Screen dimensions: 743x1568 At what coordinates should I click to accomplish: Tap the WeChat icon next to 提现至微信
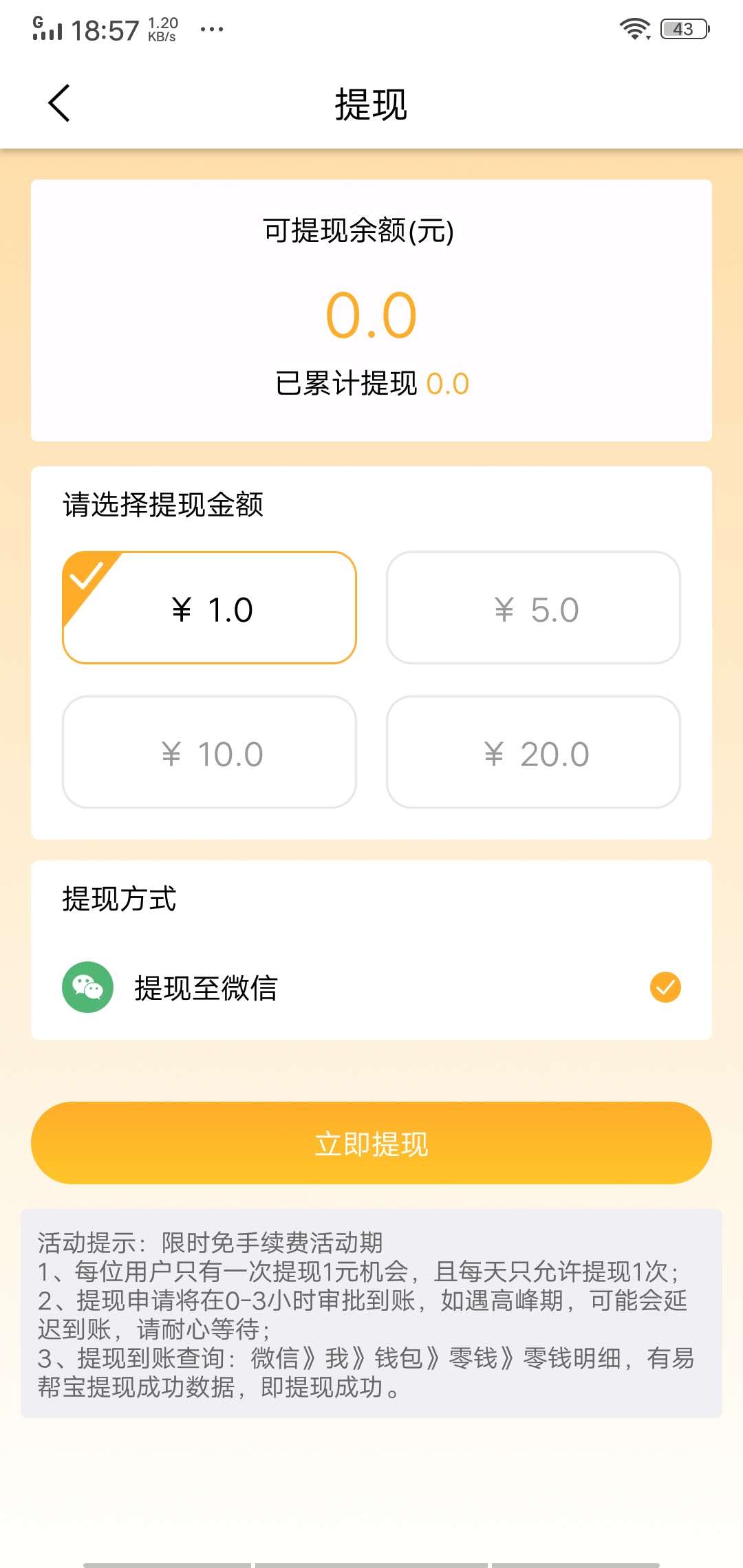[88, 987]
